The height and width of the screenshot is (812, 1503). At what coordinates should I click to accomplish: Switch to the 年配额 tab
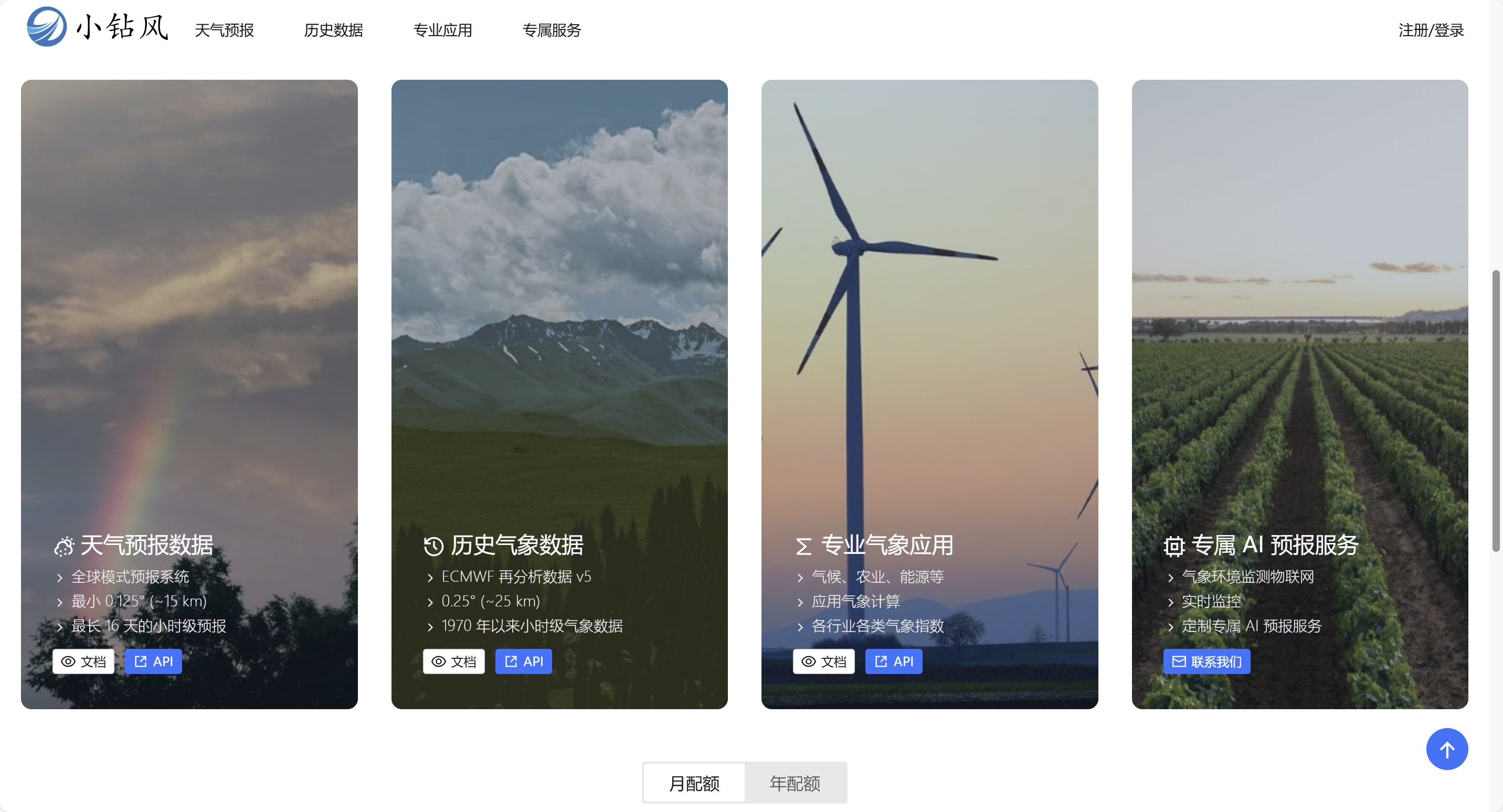795,783
